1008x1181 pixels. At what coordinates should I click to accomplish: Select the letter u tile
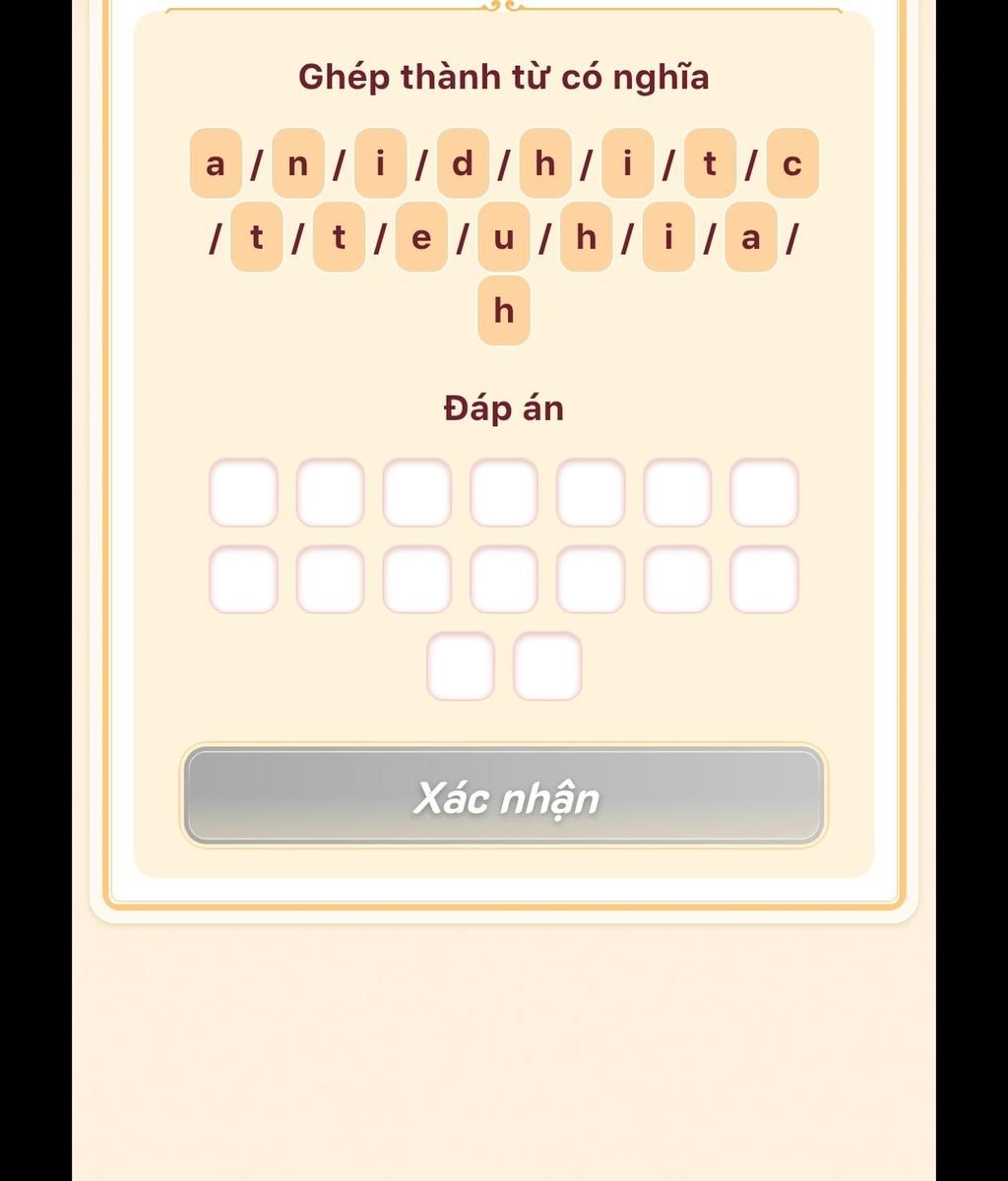[x=504, y=237]
